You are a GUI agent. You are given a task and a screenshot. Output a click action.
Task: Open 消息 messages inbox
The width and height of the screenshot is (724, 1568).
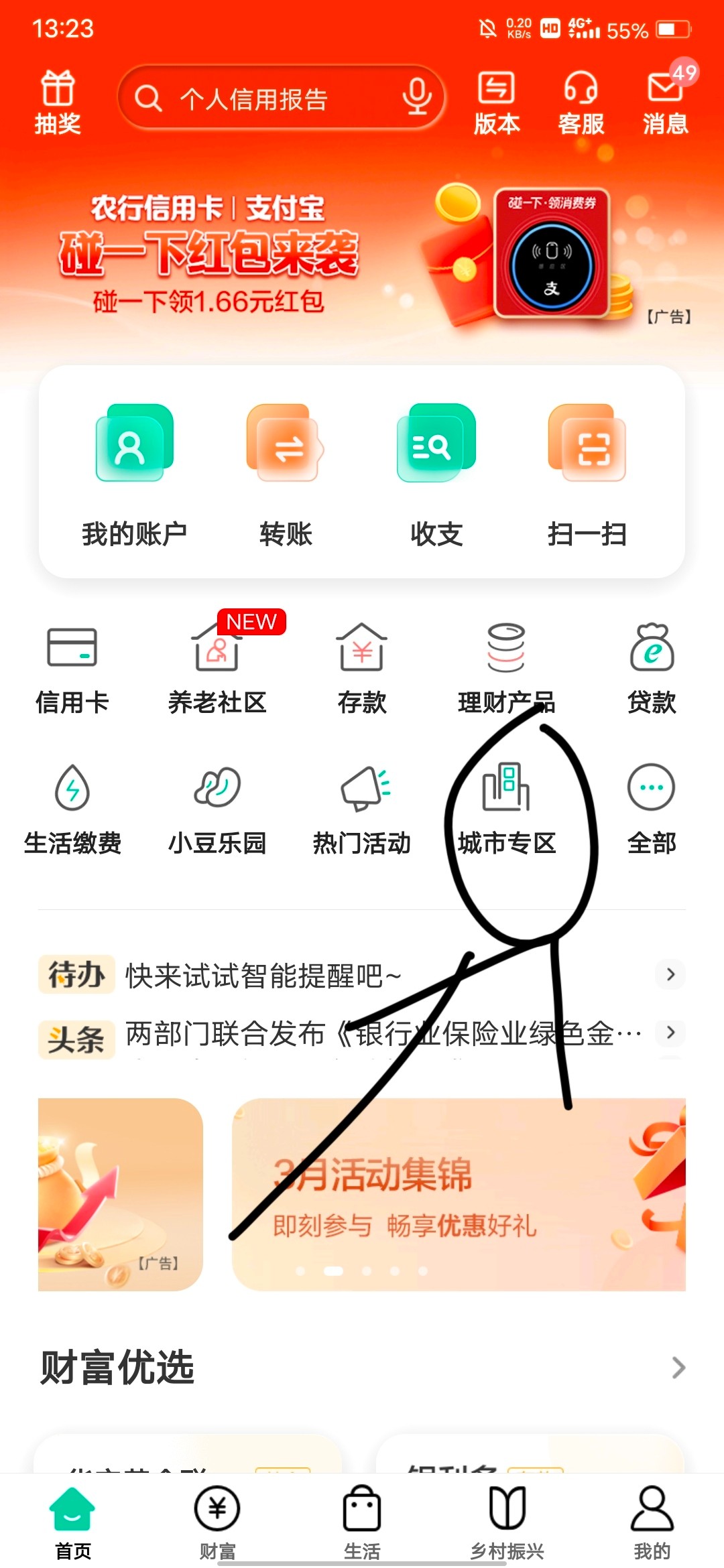tap(665, 102)
